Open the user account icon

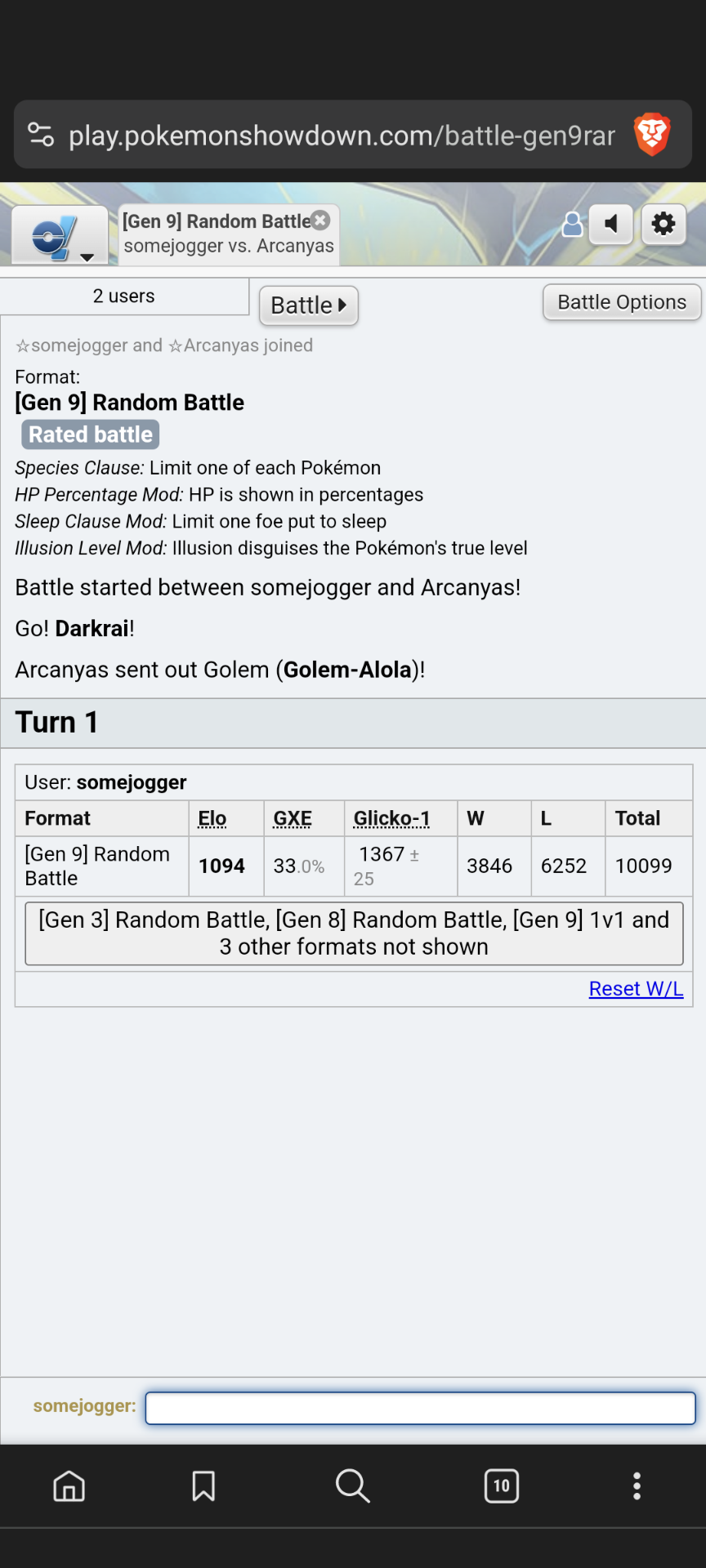[x=572, y=225]
